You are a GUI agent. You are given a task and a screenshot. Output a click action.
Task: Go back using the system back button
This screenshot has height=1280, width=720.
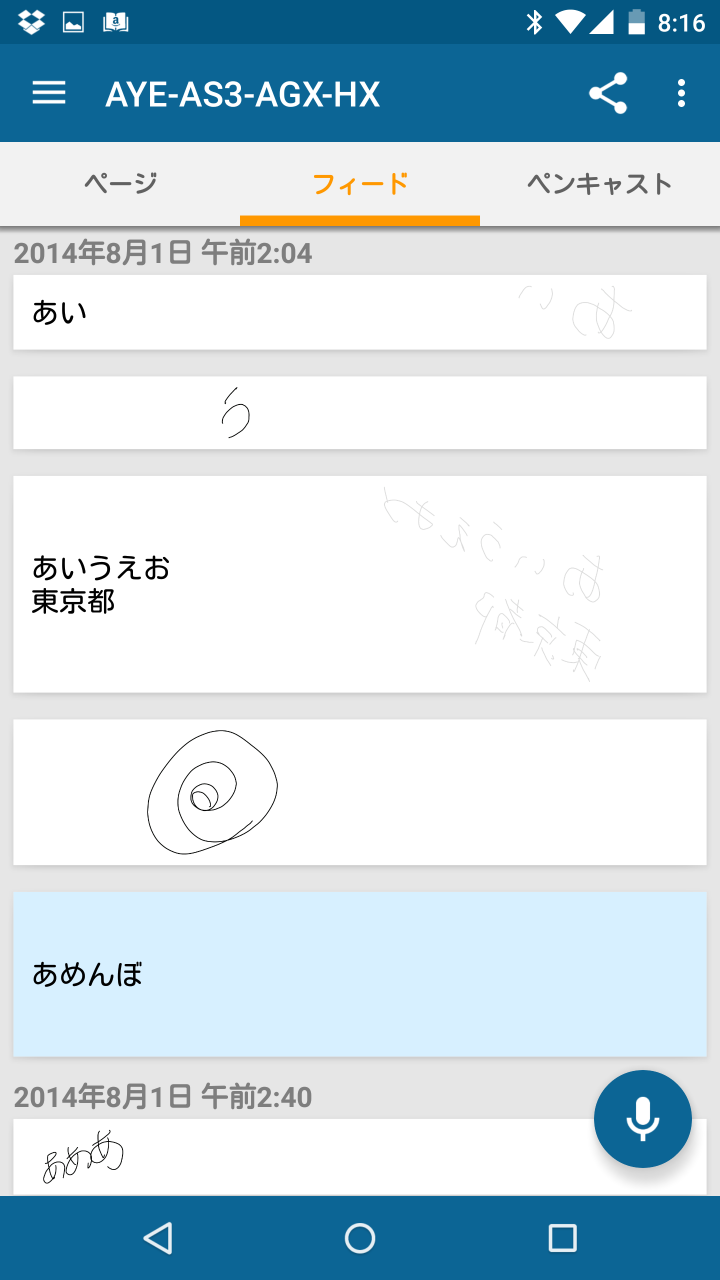pyautogui.click(x=157, y=1238)
